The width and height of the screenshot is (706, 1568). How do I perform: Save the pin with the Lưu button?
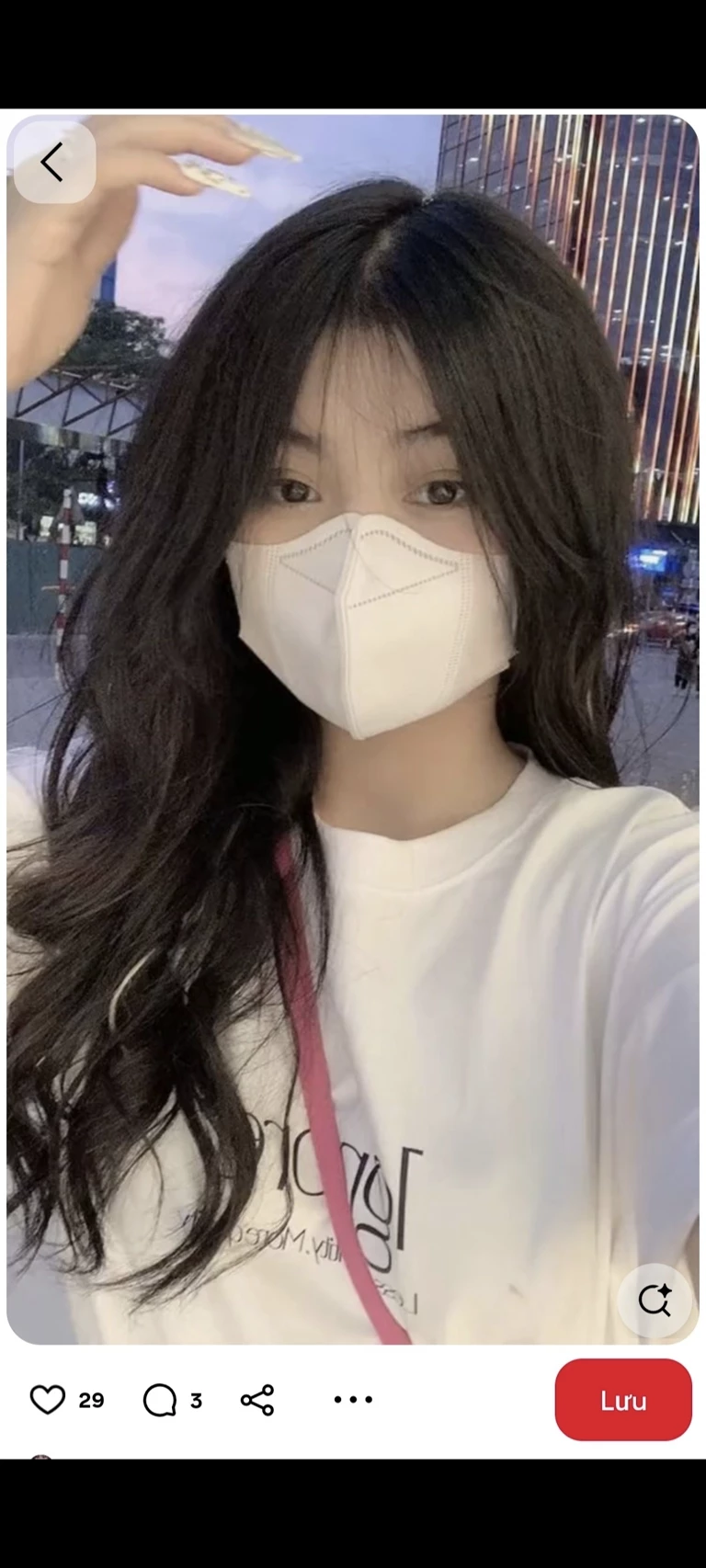pyautogui.click(x=622, y=1400)
